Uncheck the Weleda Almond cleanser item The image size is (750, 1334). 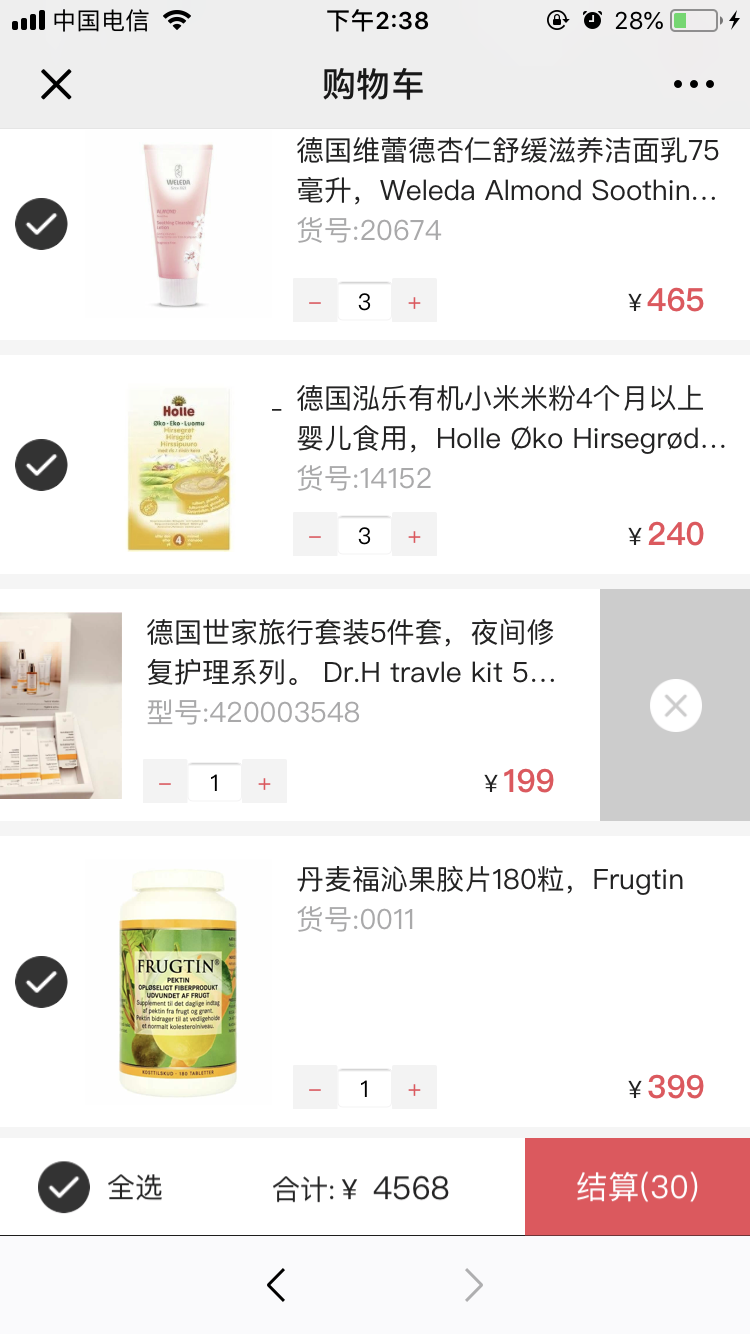coord(41,224)
